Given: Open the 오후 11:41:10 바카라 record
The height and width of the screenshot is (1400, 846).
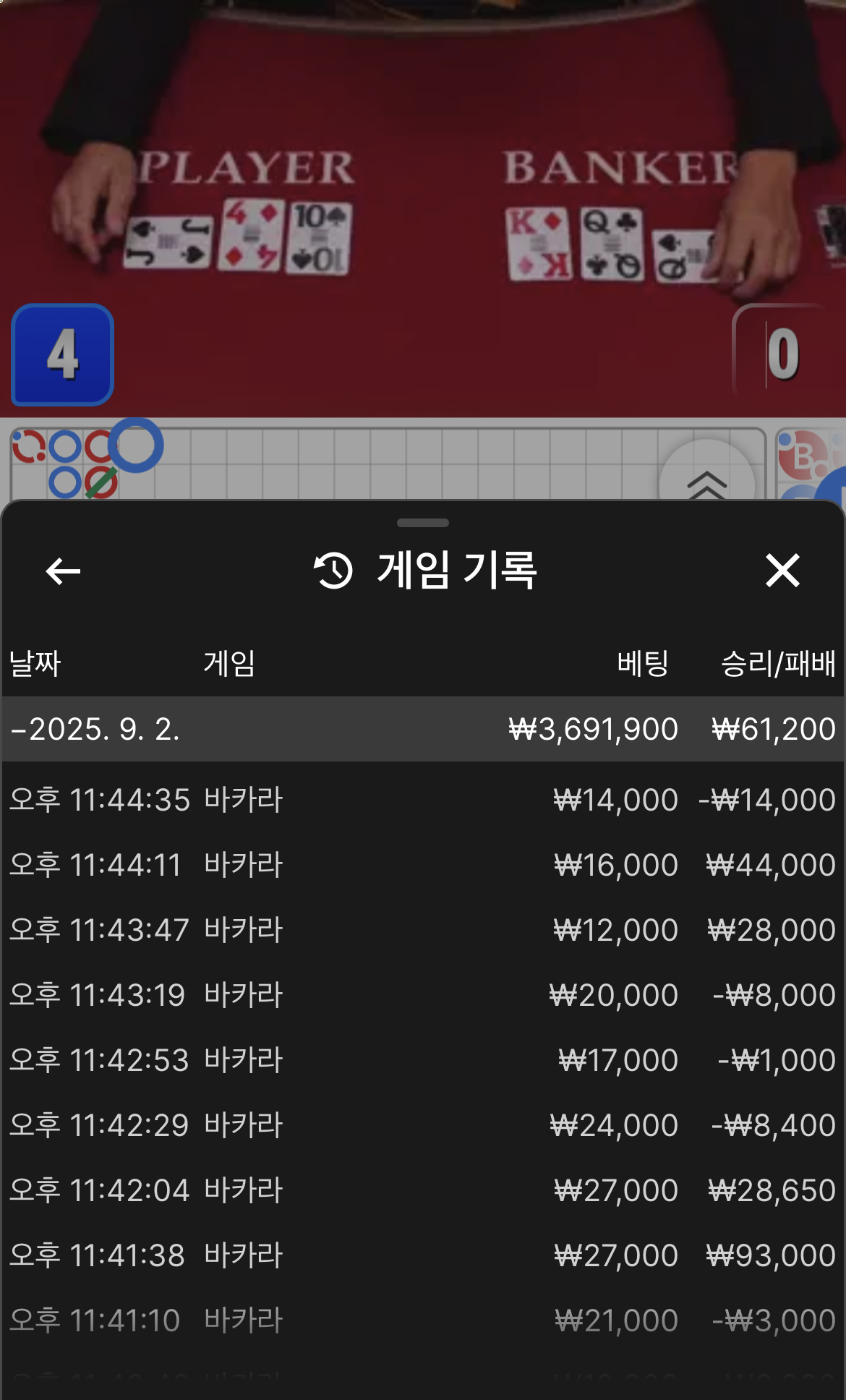Looking at the screenshot, I should (422, 1320).
